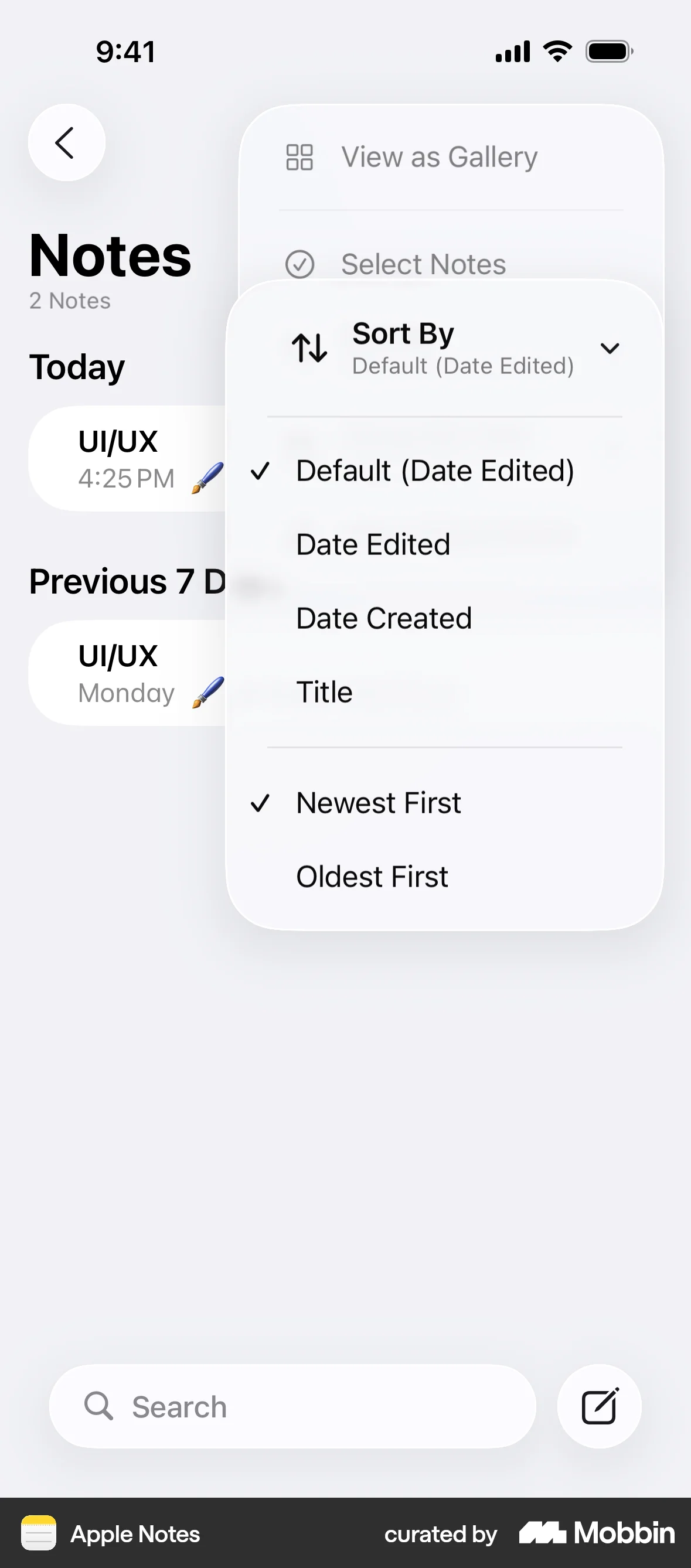Choose Default (Date Edited) sorting

click(x=435, y=471)
